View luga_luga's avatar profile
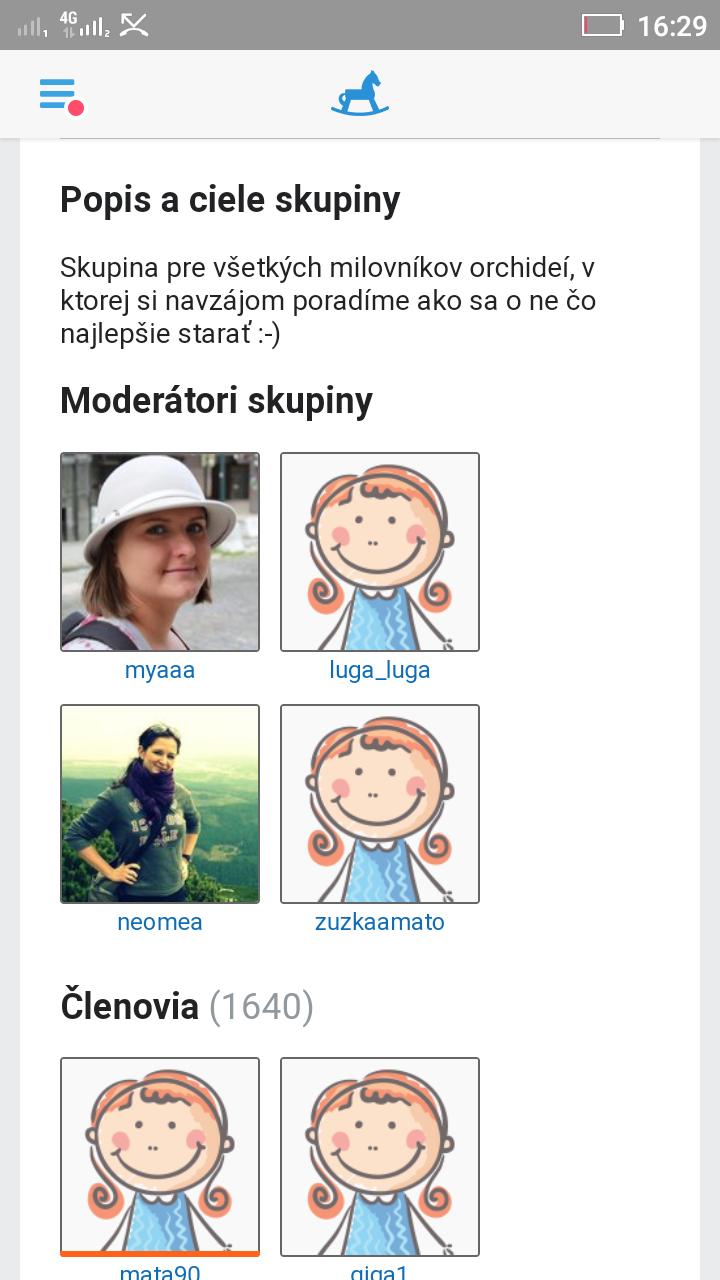 pyautogui.click(x=380, y=552)
